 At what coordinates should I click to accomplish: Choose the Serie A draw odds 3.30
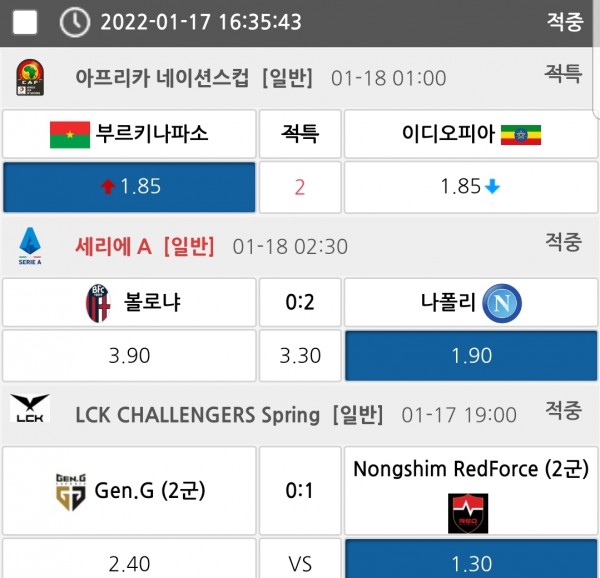(x=300, y=356)
